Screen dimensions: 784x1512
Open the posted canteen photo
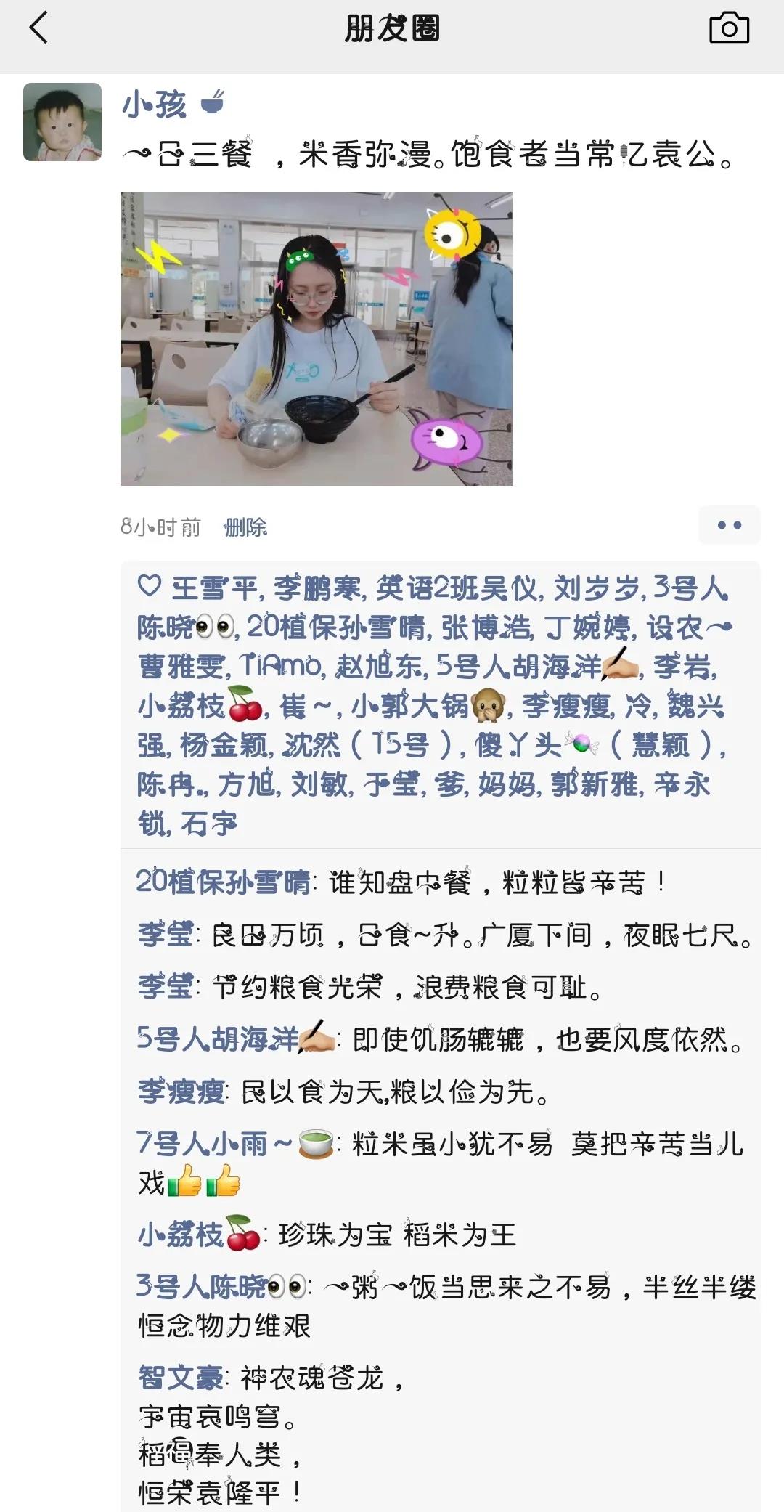316,338
